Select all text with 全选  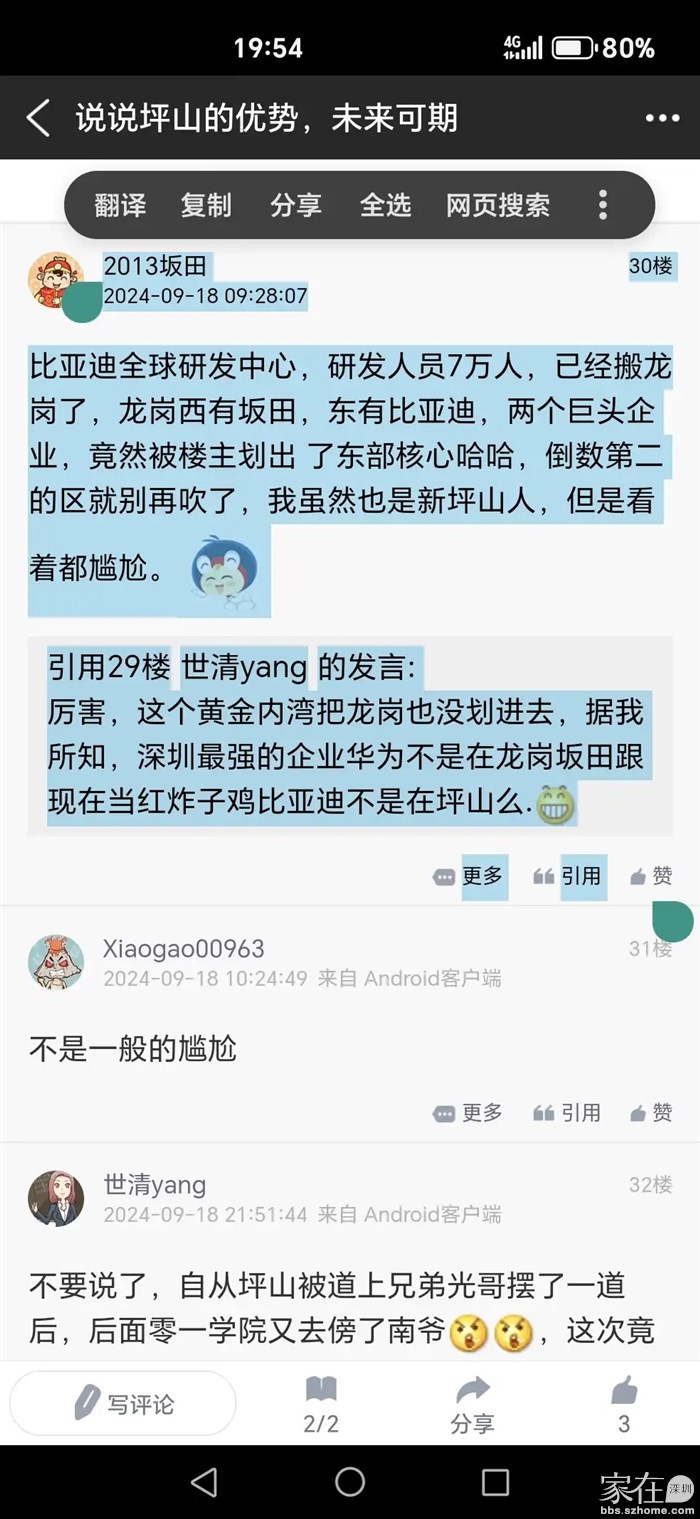[385, 205]
